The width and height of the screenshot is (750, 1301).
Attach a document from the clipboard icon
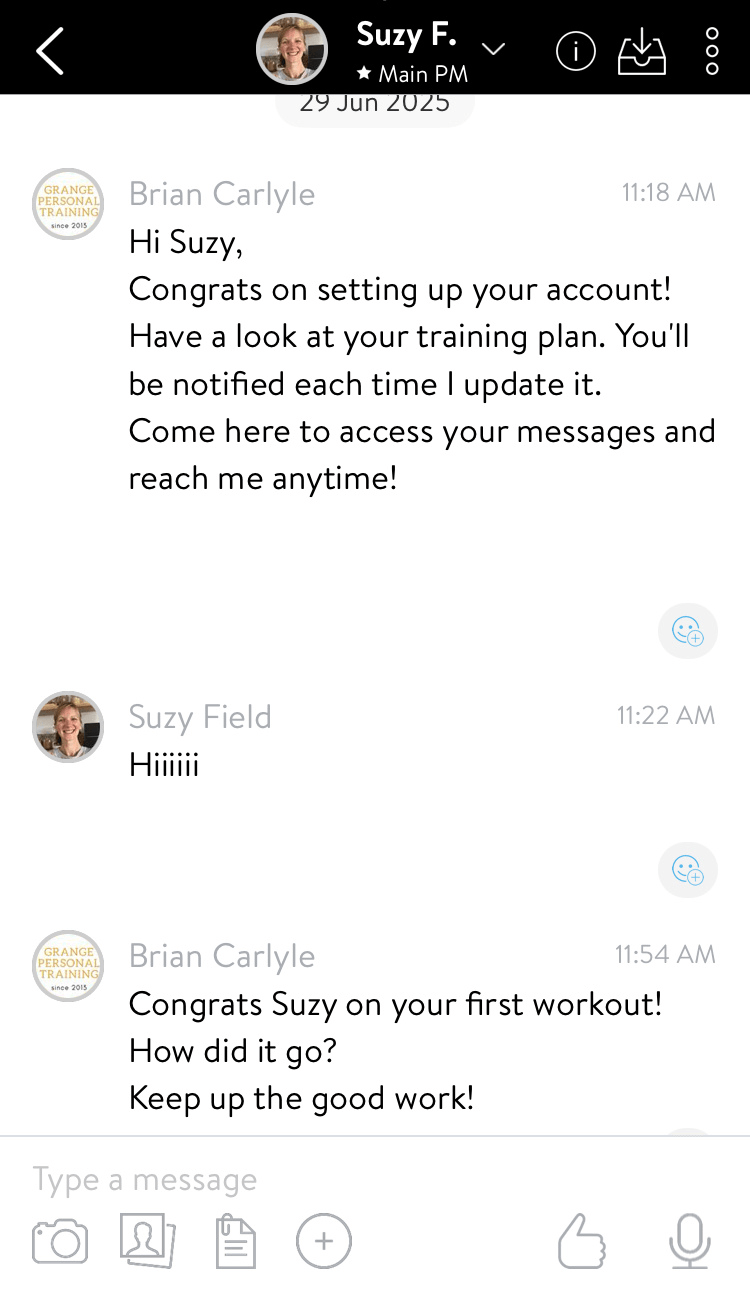236,1242
